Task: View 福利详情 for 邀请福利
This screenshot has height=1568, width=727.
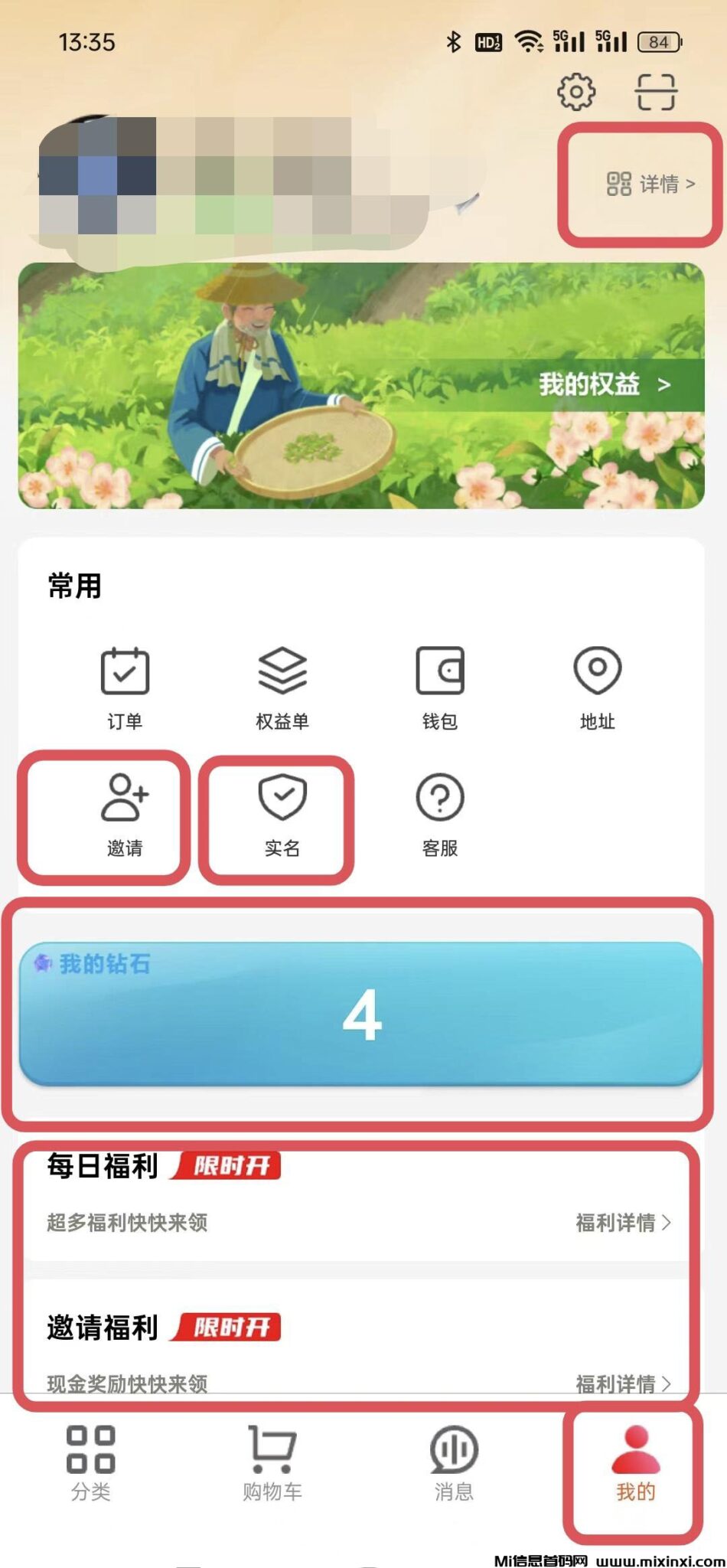Action: [623, 1383]
